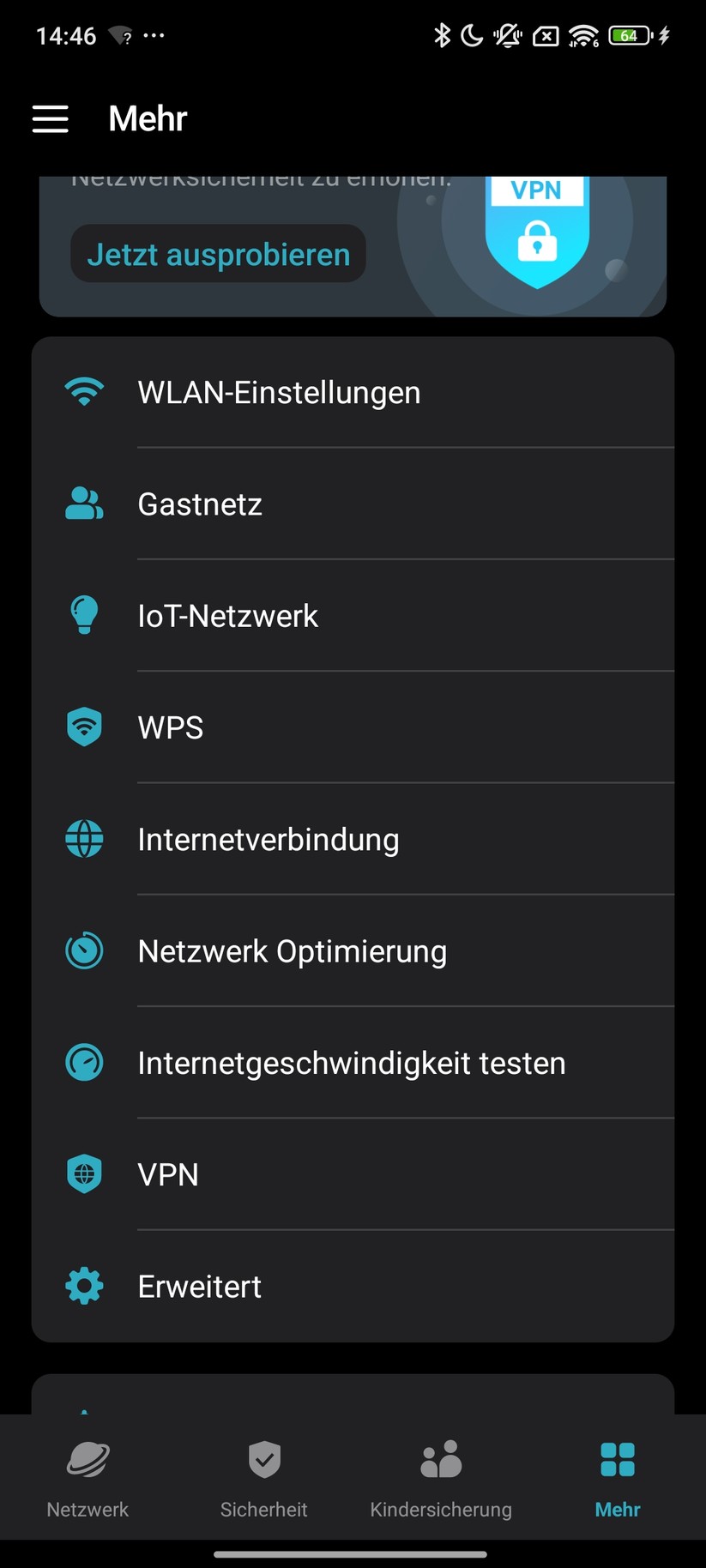Tap the Gastnetz guest users icon
Screen dimensions: 706x1568
[84, 504]
